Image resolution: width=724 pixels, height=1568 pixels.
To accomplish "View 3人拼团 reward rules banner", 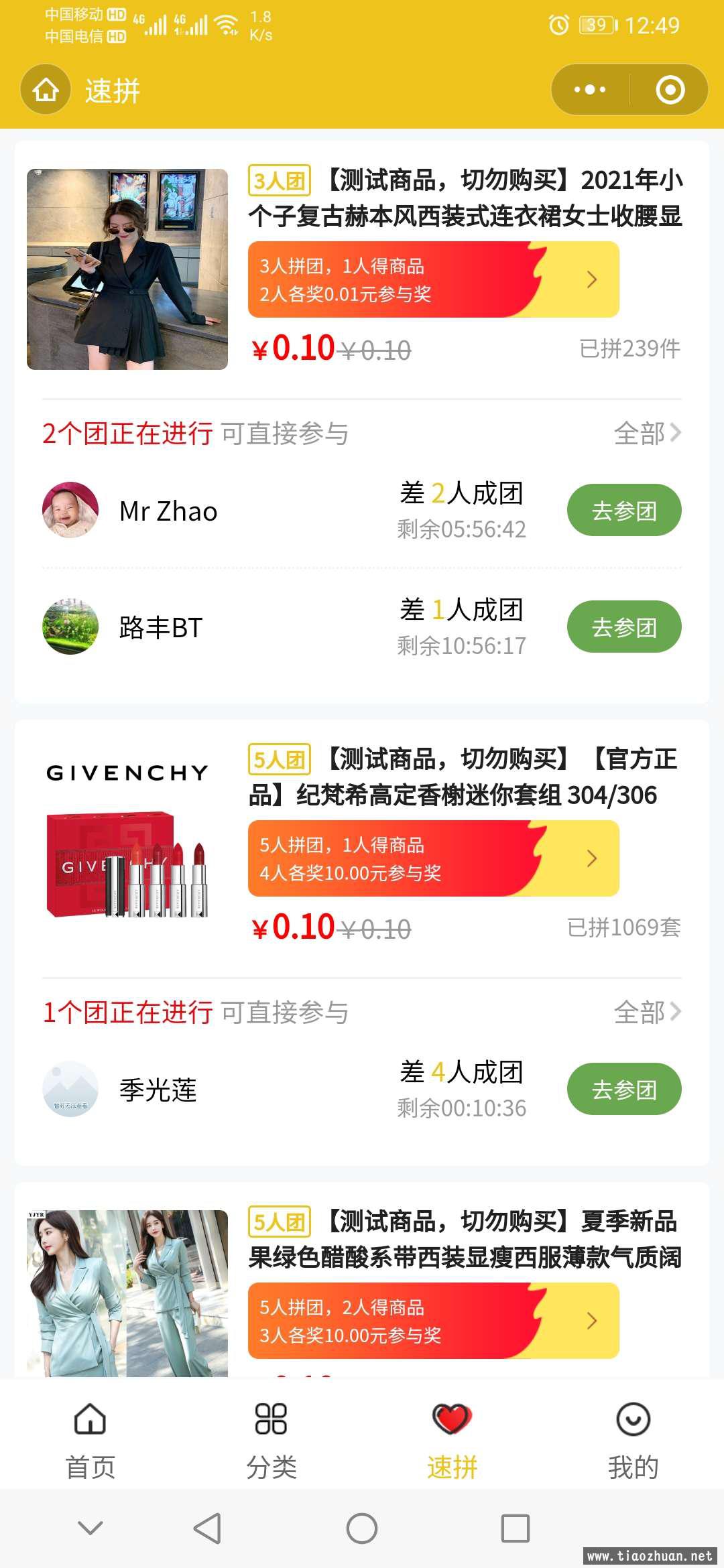I will click(433, 279).
